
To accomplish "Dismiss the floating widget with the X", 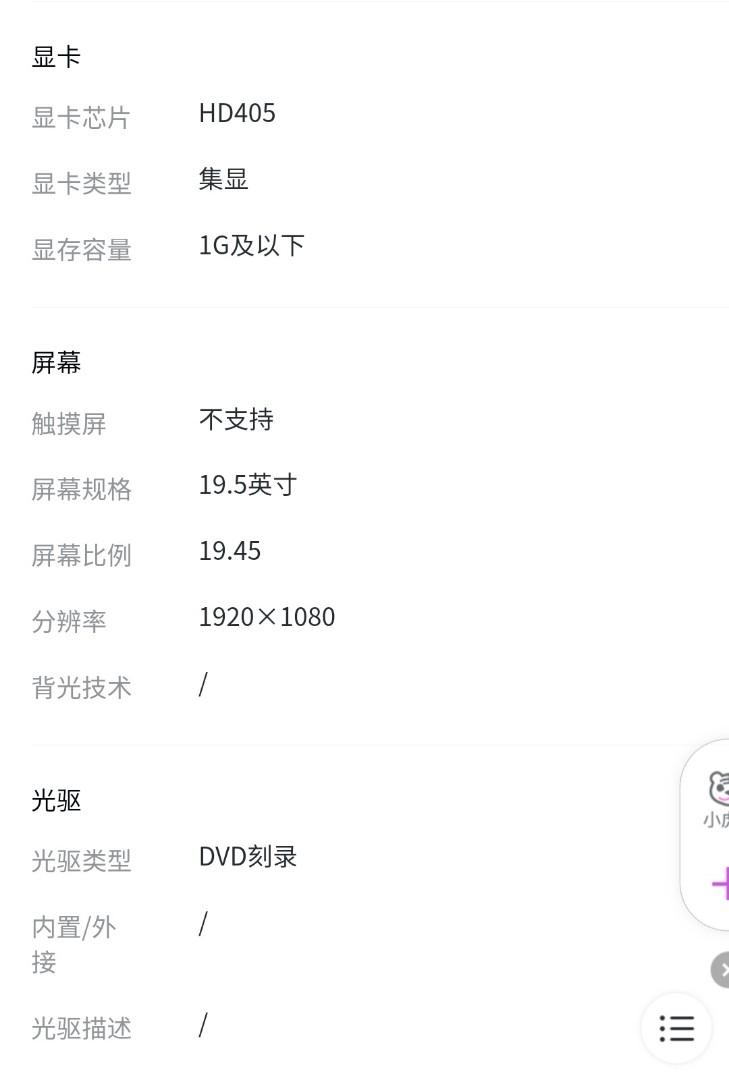I will [723, 968].
